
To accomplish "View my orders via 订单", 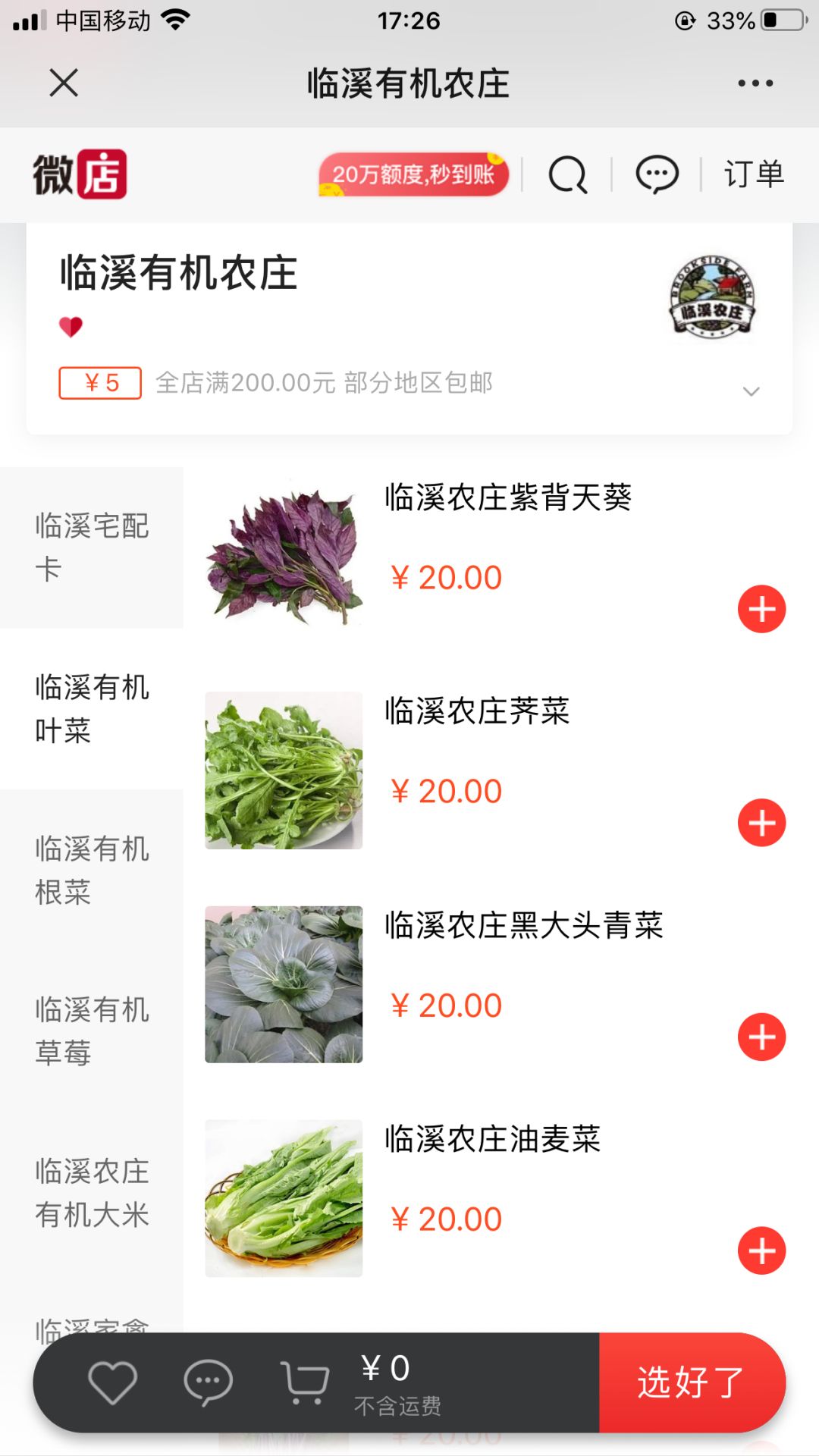I will coord(753,174).
